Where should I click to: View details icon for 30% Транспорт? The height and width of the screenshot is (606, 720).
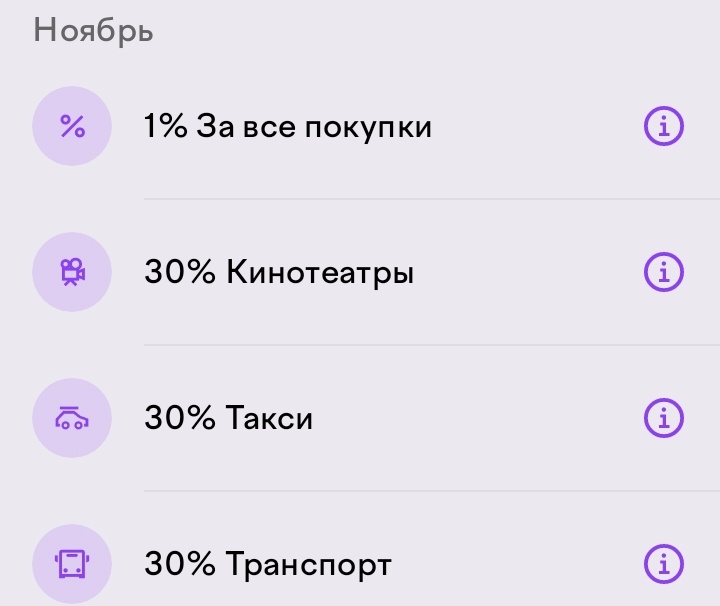(663, 563)
